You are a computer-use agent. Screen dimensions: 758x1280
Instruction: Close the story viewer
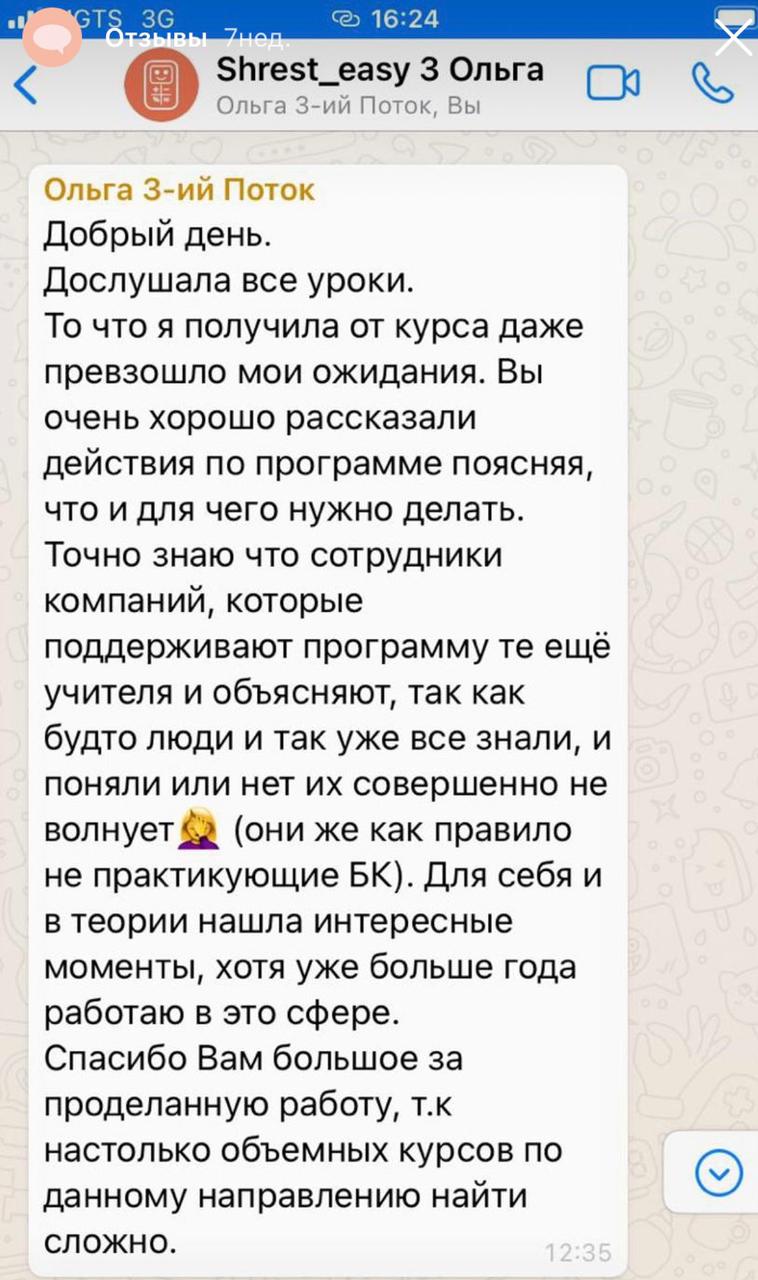click(x=733, y=39)
